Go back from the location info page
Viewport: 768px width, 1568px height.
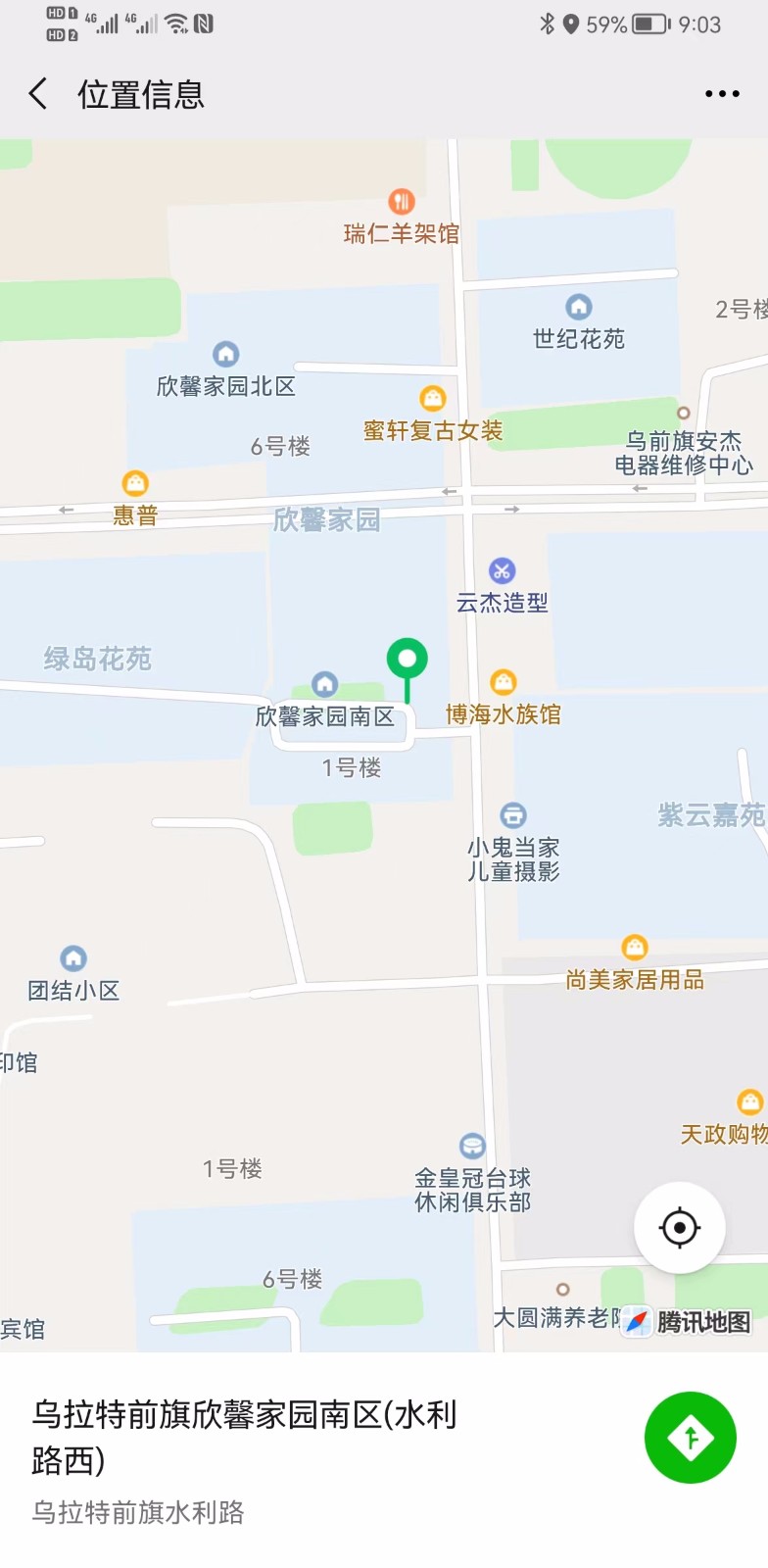(x=38, y=94)
